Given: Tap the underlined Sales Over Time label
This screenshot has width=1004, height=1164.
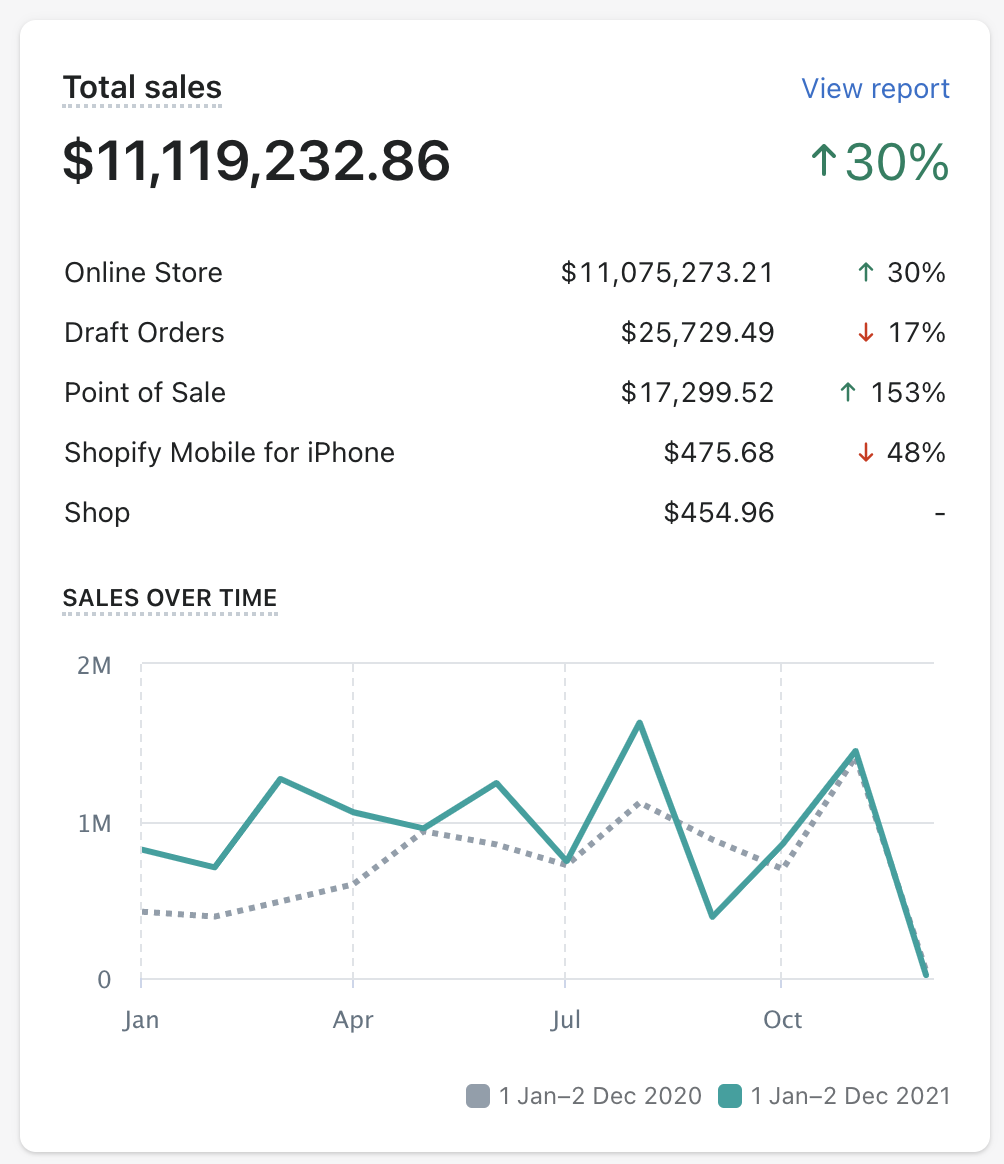Looking at the screenshot, I should [x=169, y=598].
